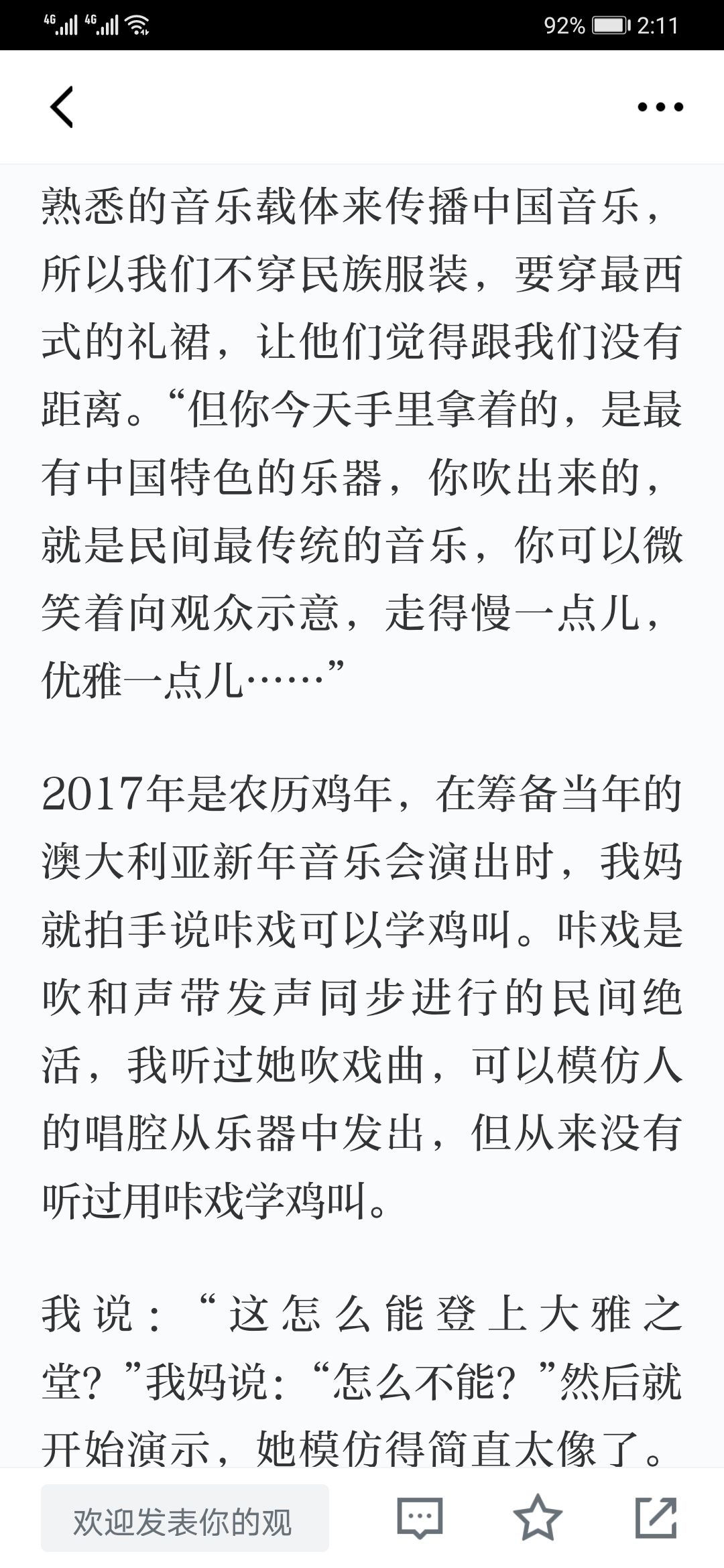Share the article via the share icon

point(656,1517)
